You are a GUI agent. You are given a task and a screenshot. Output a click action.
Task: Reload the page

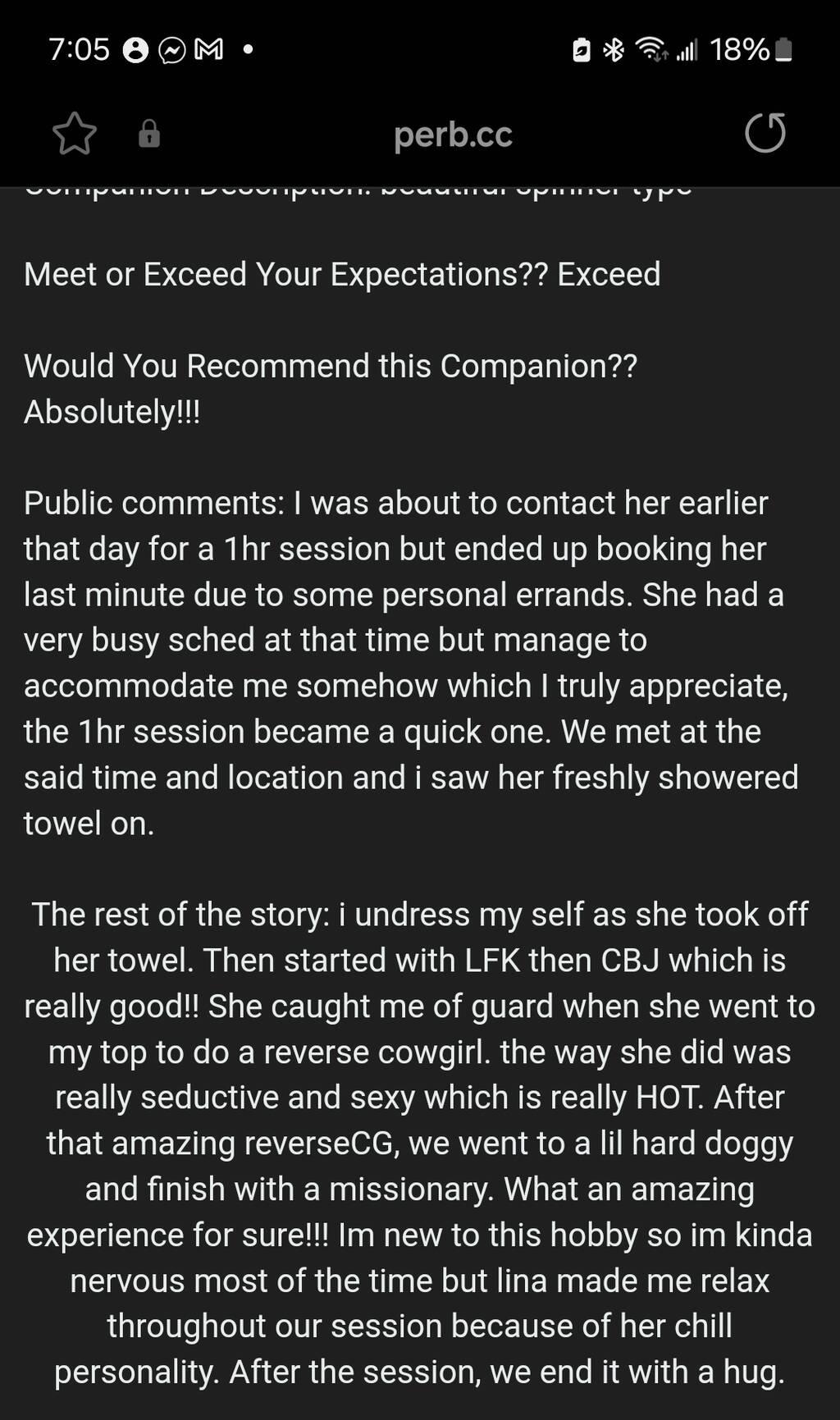coord(765,133)
